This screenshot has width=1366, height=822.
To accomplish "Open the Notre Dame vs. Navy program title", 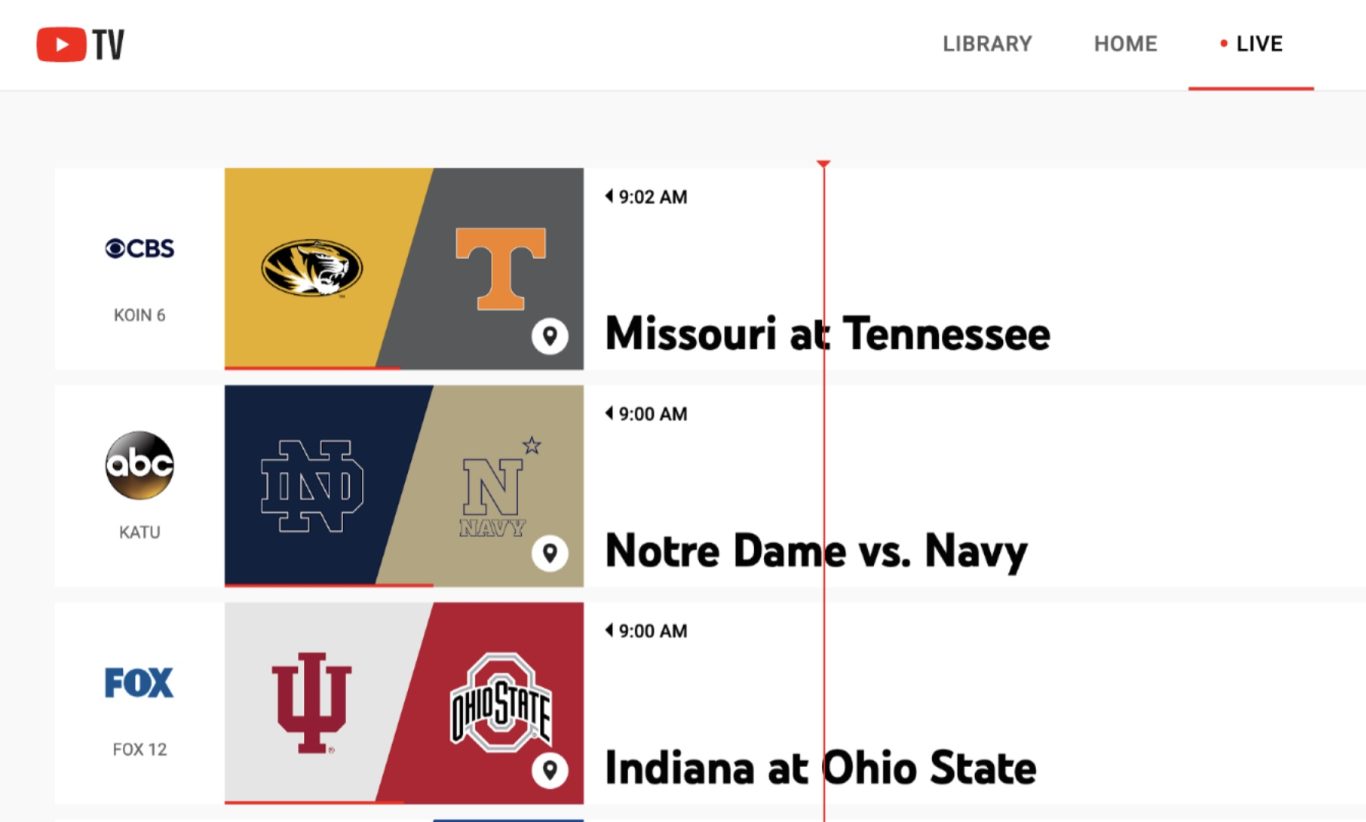I will click(x=816, y=550).
